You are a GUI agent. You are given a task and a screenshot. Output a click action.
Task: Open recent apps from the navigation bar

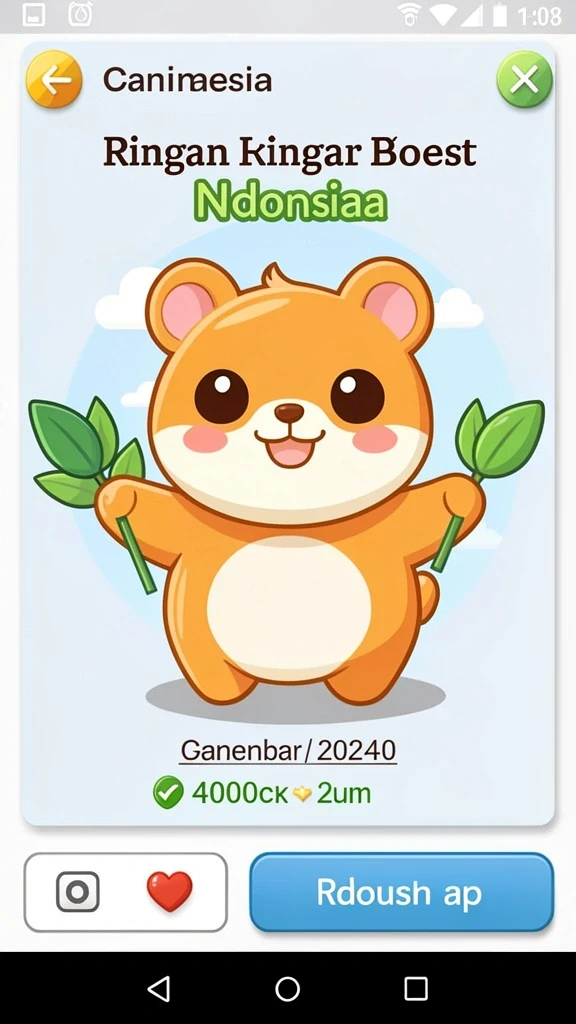[415, 989]
